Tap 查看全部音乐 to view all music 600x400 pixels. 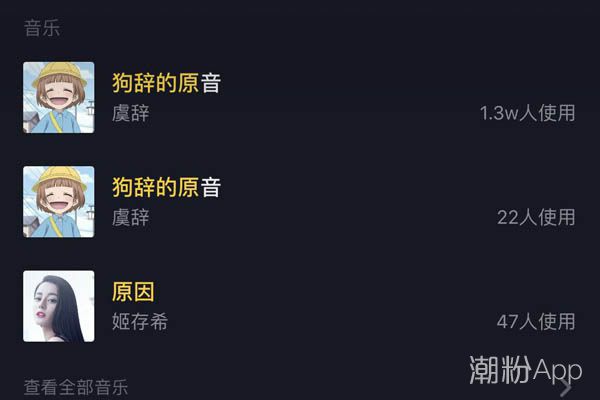coord(77,387)
